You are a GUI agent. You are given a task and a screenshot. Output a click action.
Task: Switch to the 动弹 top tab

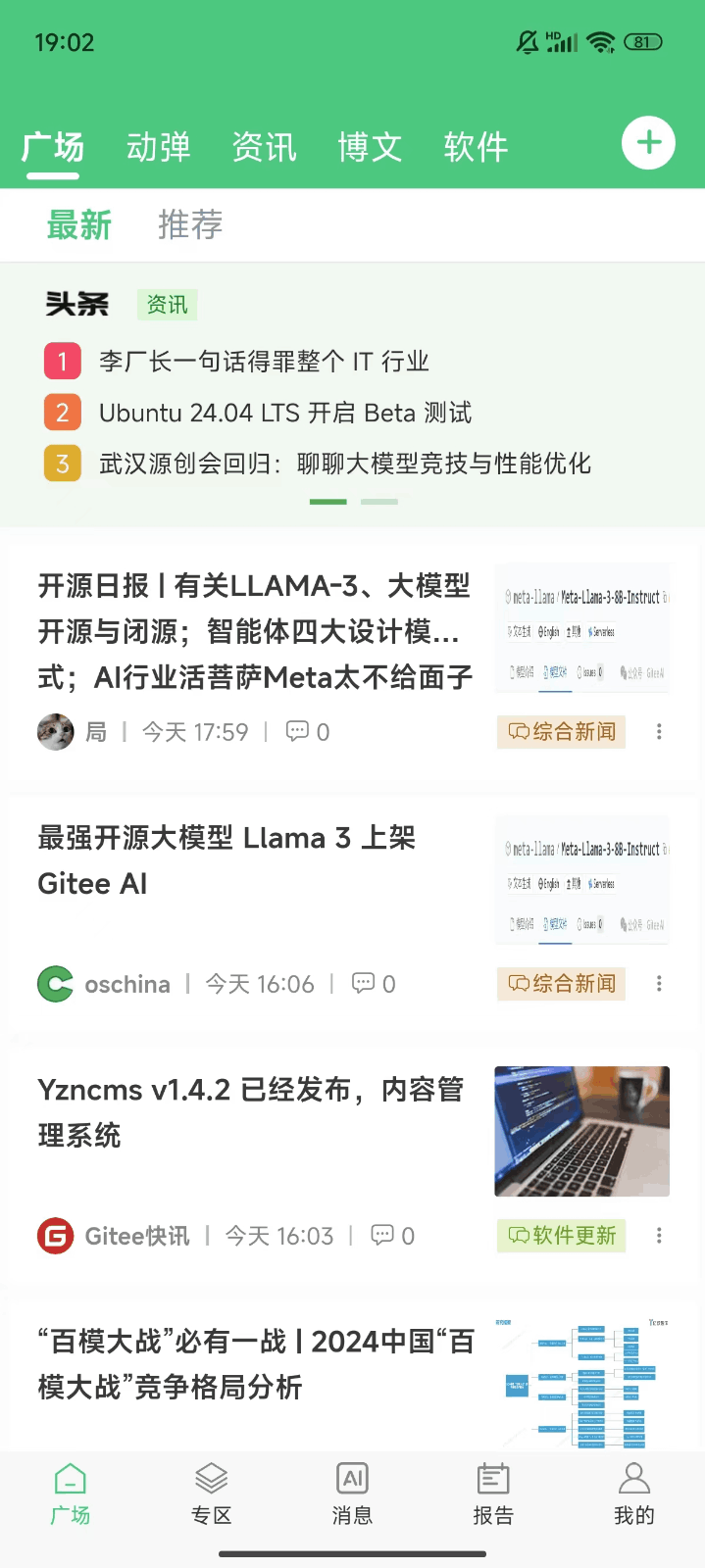point(158,147)
